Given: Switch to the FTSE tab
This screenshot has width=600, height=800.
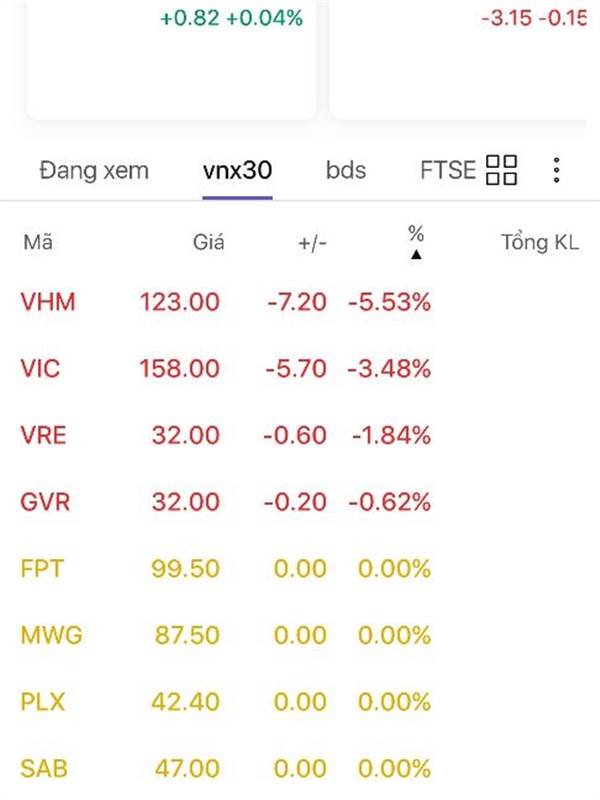Looking at the screenshot, I should click(x=448, y=170).
